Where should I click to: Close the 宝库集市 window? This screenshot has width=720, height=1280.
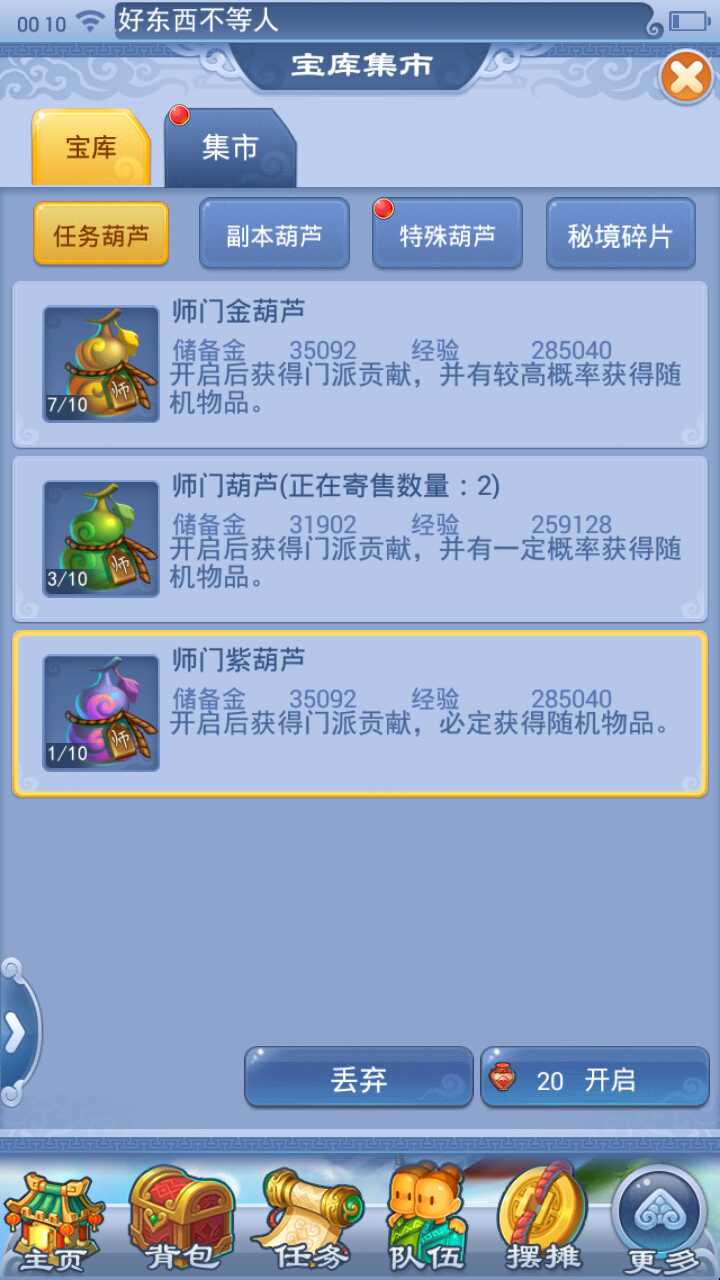686,77
